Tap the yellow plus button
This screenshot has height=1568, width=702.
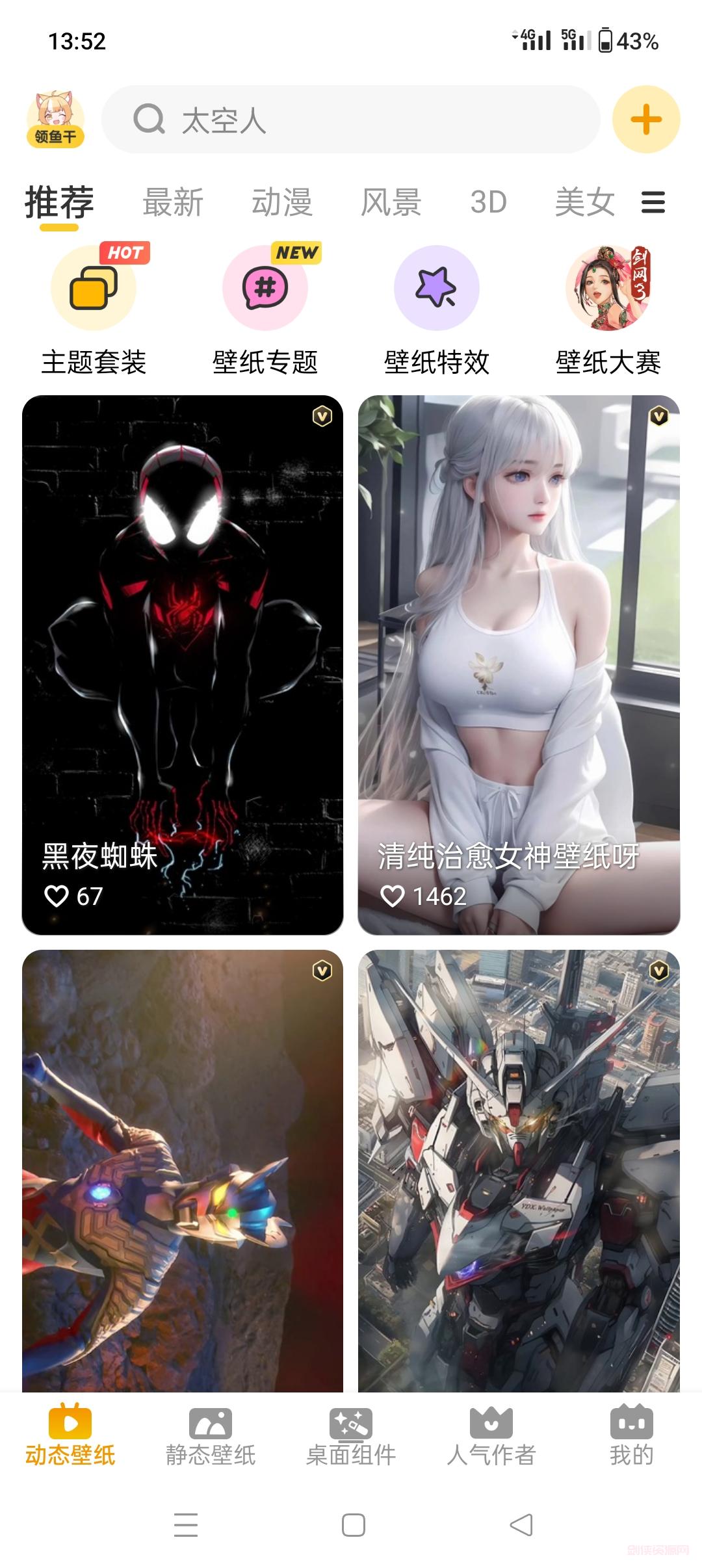coord(645,120)
